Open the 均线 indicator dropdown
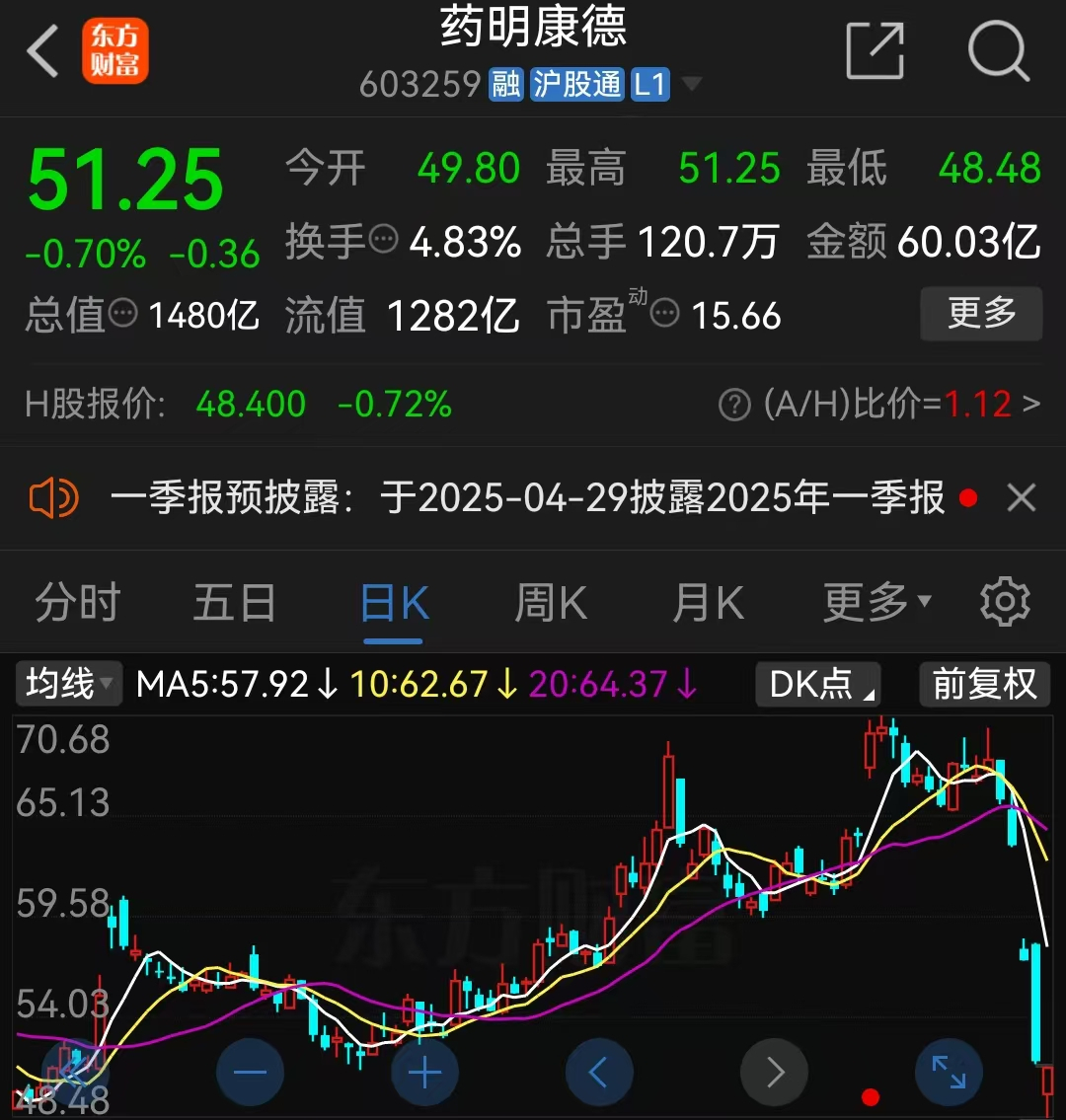Image resolution: width=1066 pixels, height=1120 pixels. (66, 684)
